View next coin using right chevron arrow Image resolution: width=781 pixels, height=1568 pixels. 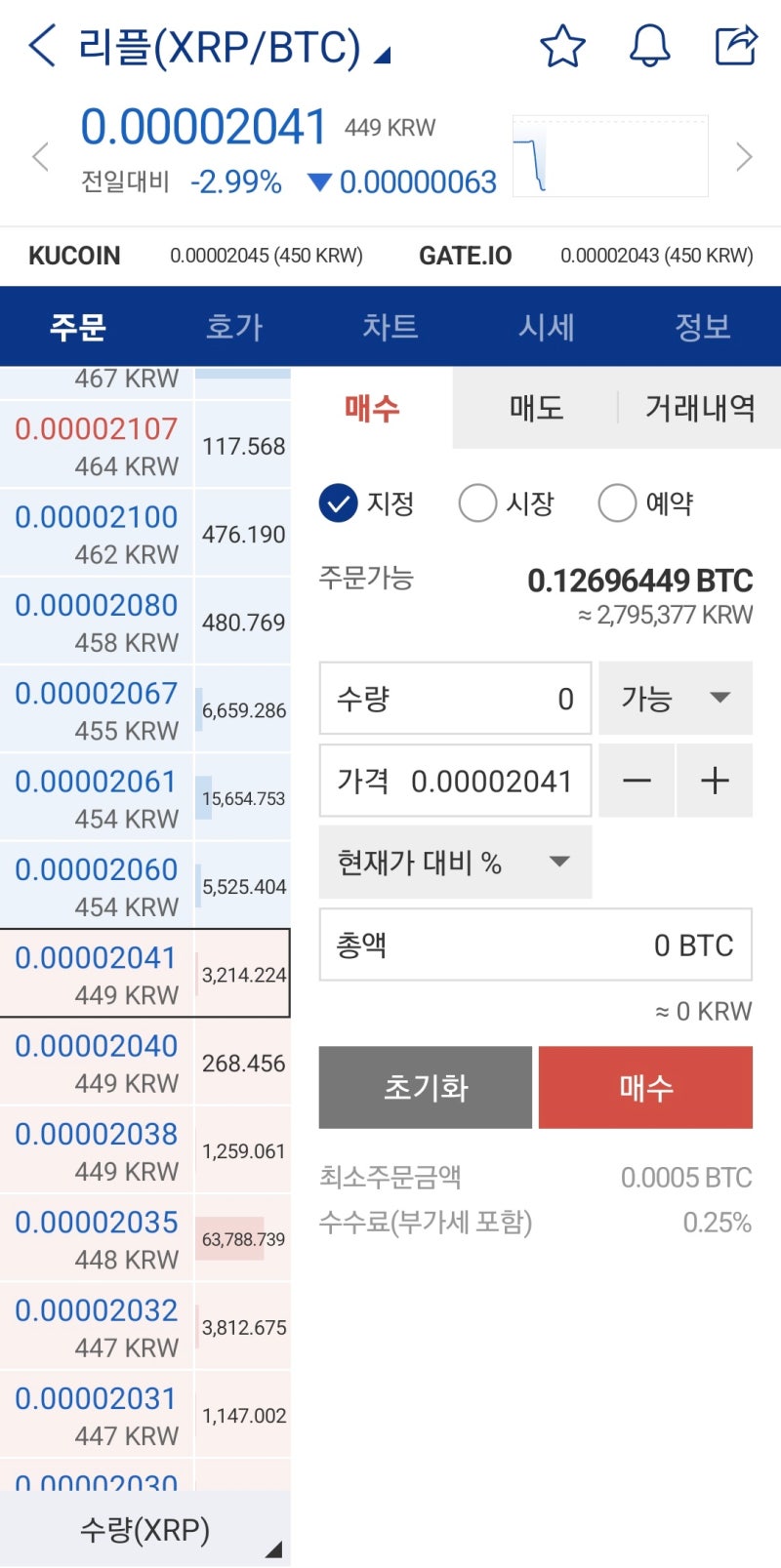pyautogui.click(x=744, y=156)
